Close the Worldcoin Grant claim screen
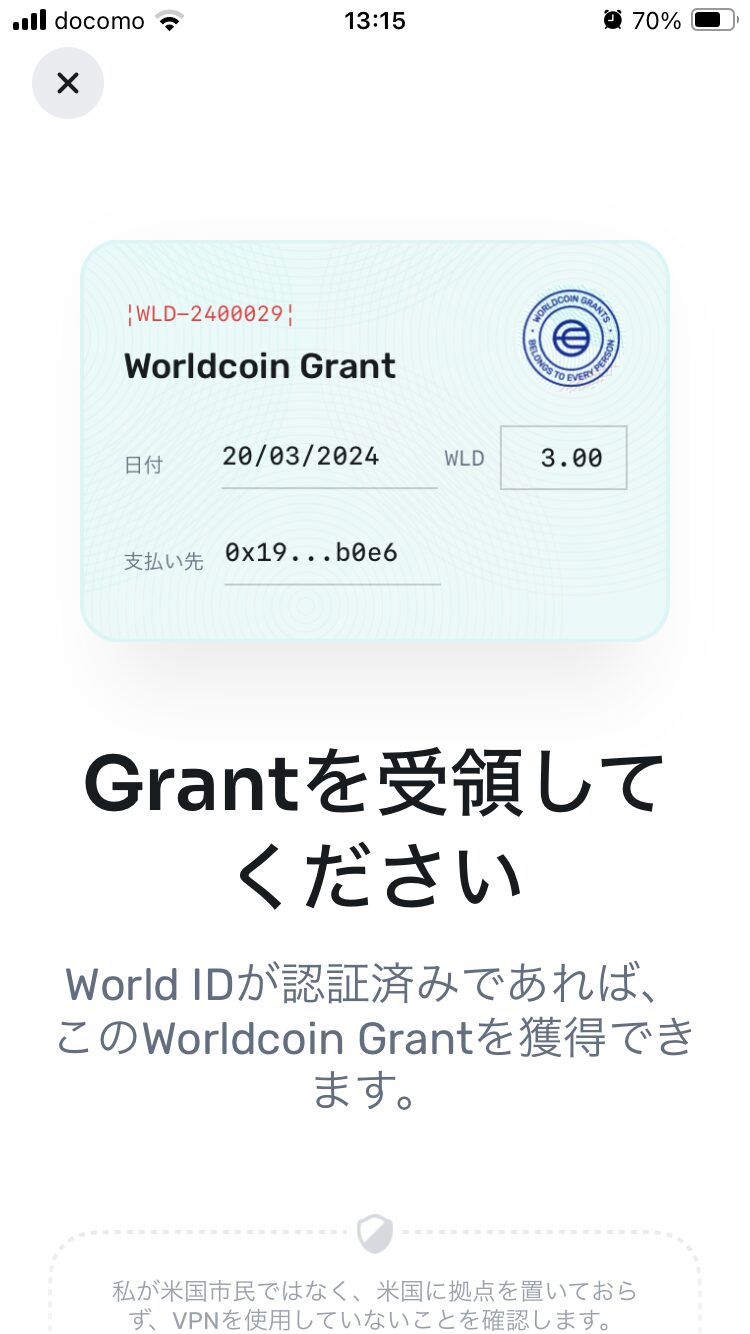The image size is (750, 1334). click(x=68, y=83)
